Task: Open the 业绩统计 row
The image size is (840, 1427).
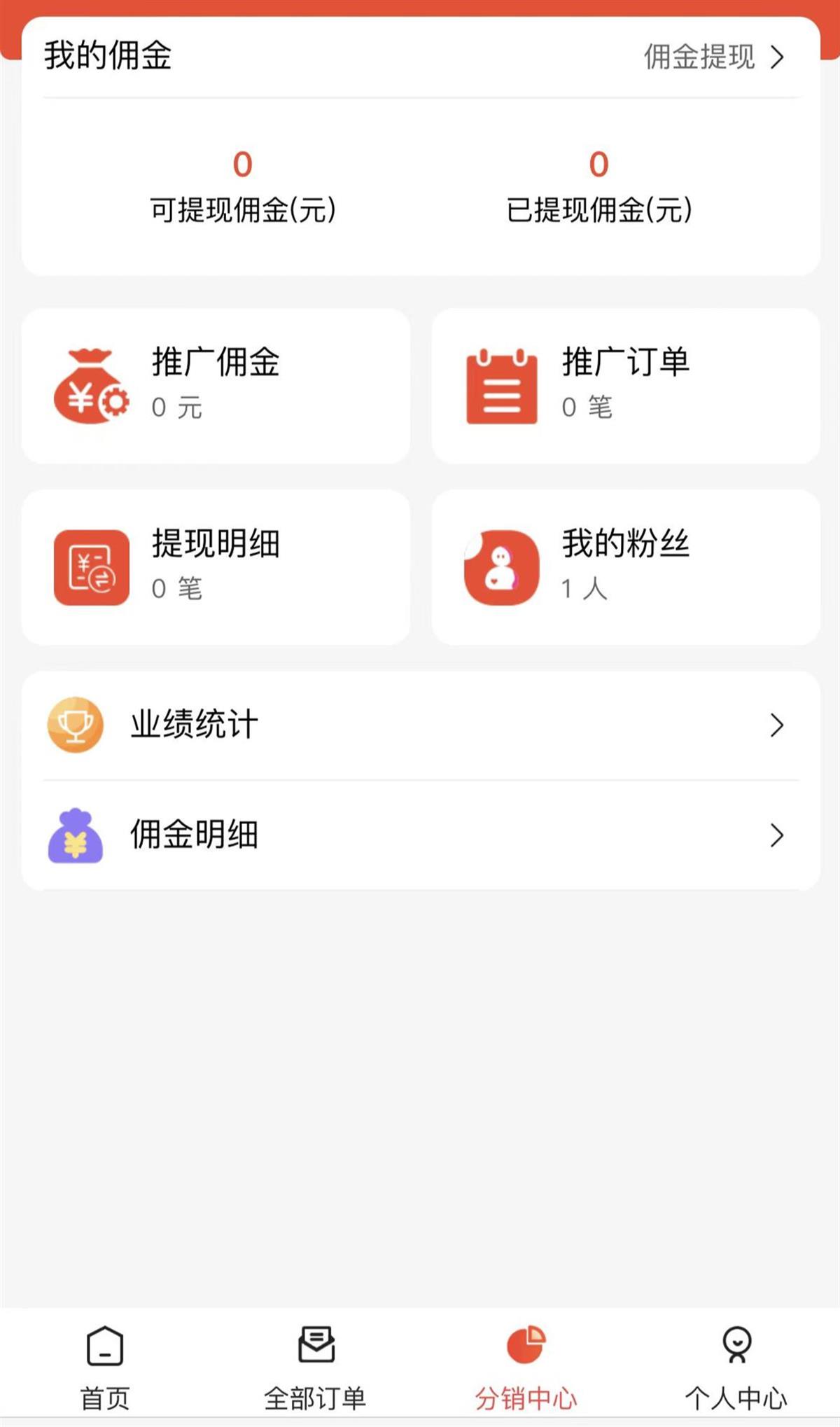Action: point(420,725)
